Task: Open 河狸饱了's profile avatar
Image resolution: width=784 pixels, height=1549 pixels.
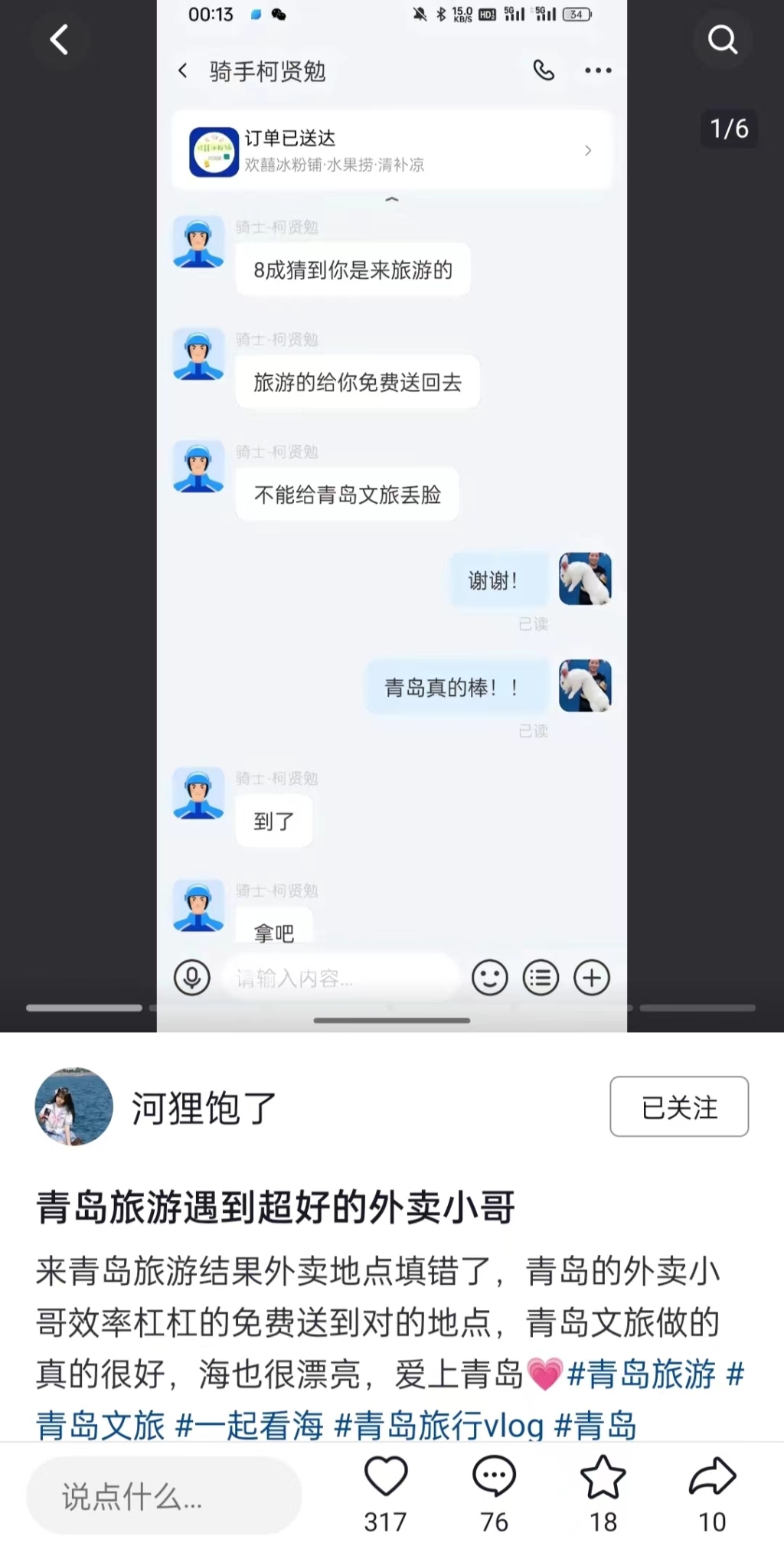Action: (74, 1106)
